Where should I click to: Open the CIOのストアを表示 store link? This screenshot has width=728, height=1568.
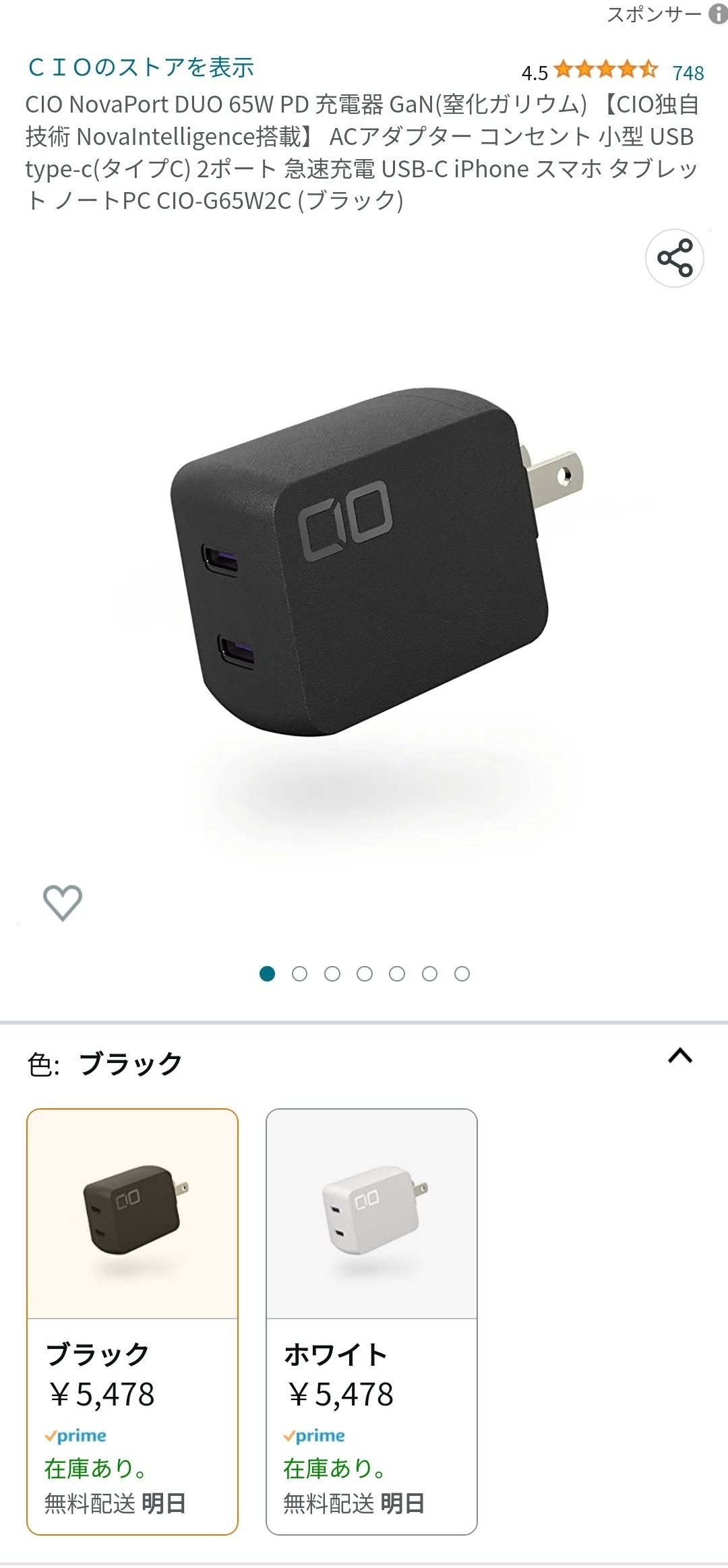click(x=141, y=67)
